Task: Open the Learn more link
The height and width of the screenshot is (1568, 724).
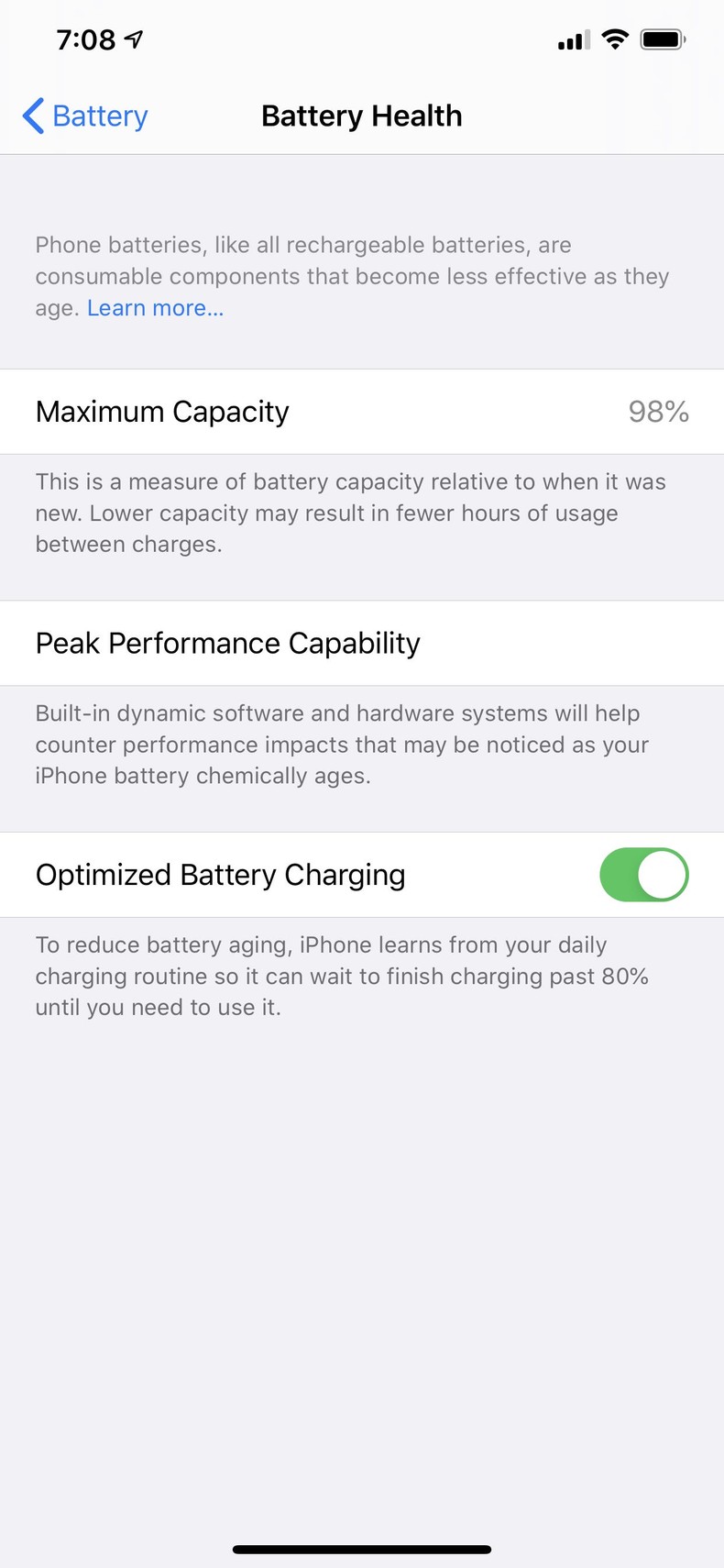Action: pyautogui.click(x=154, y=308)
